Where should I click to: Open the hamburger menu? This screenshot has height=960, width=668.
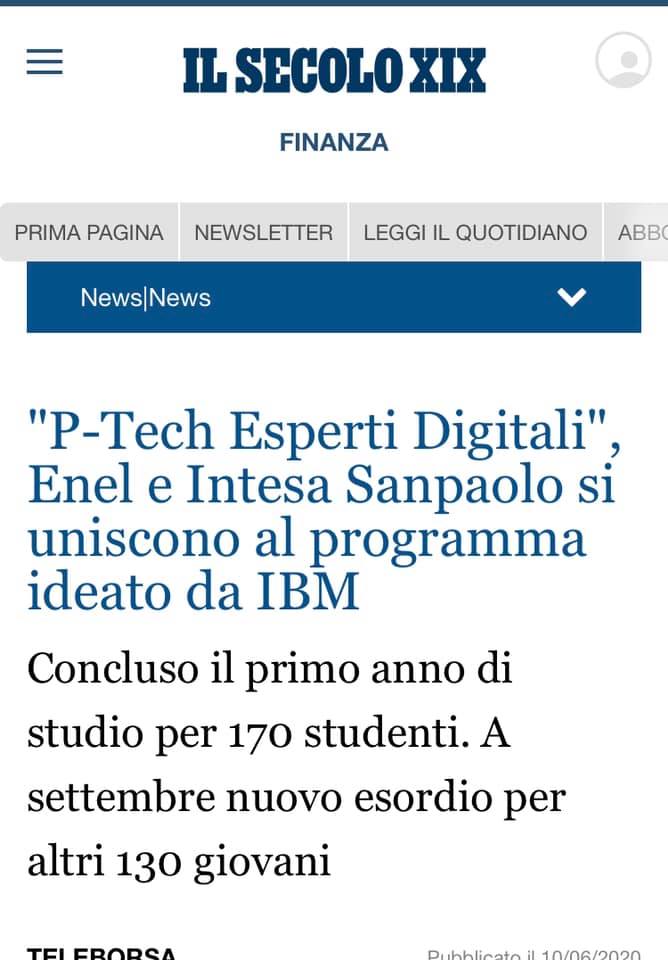pyautogui.click(x=44, y=62)
